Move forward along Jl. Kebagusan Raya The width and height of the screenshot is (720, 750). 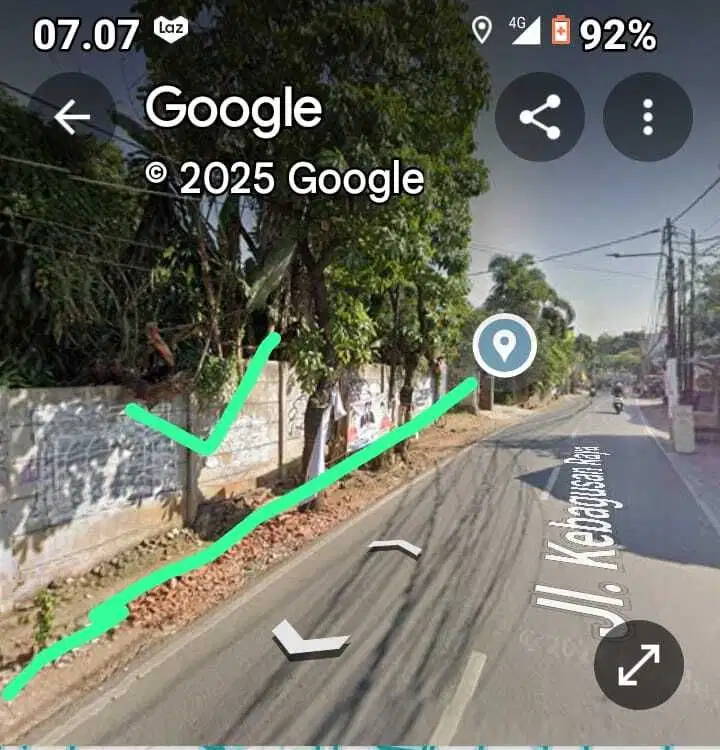point(395,547)
